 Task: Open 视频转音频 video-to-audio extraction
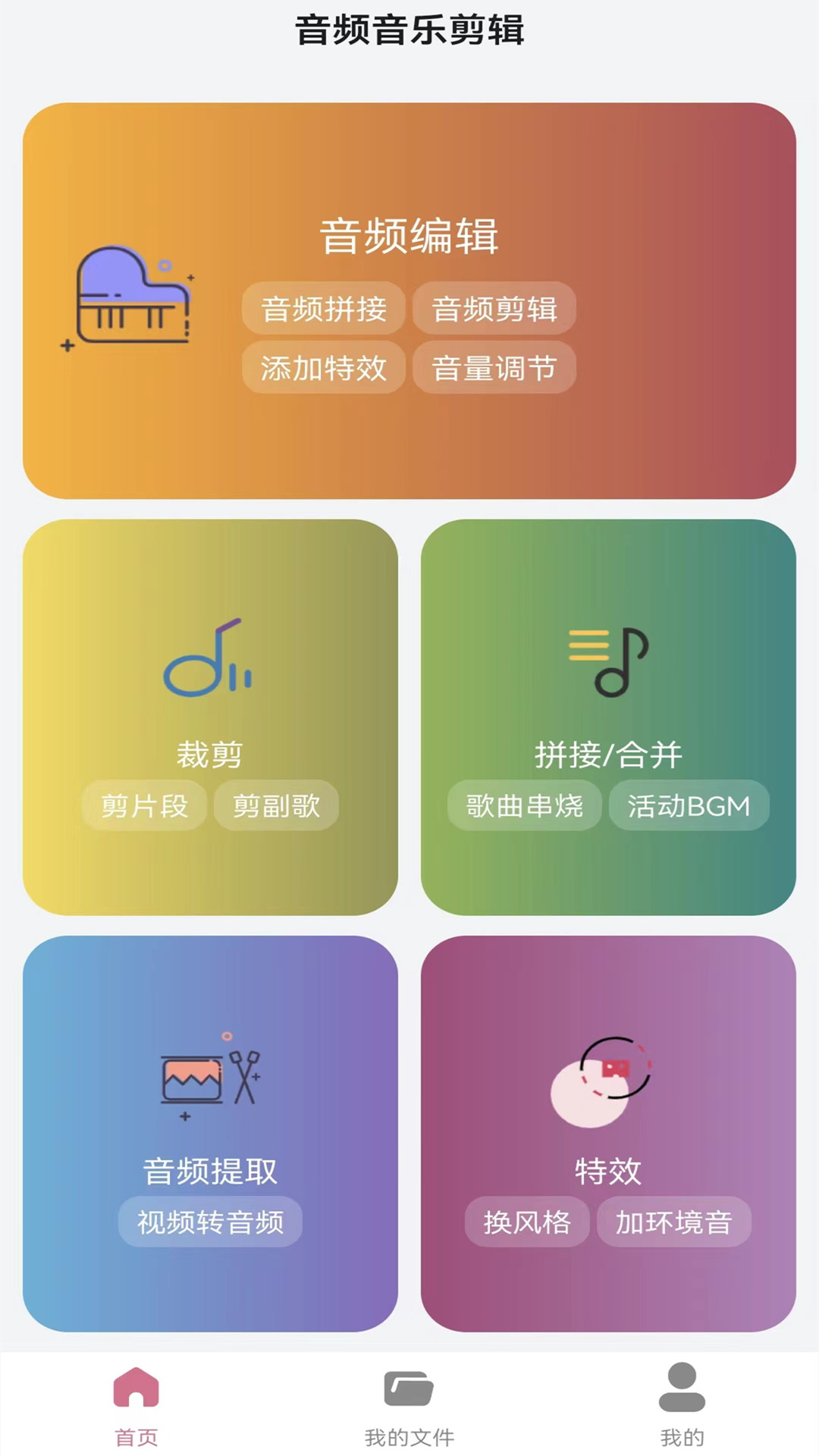210,1221
